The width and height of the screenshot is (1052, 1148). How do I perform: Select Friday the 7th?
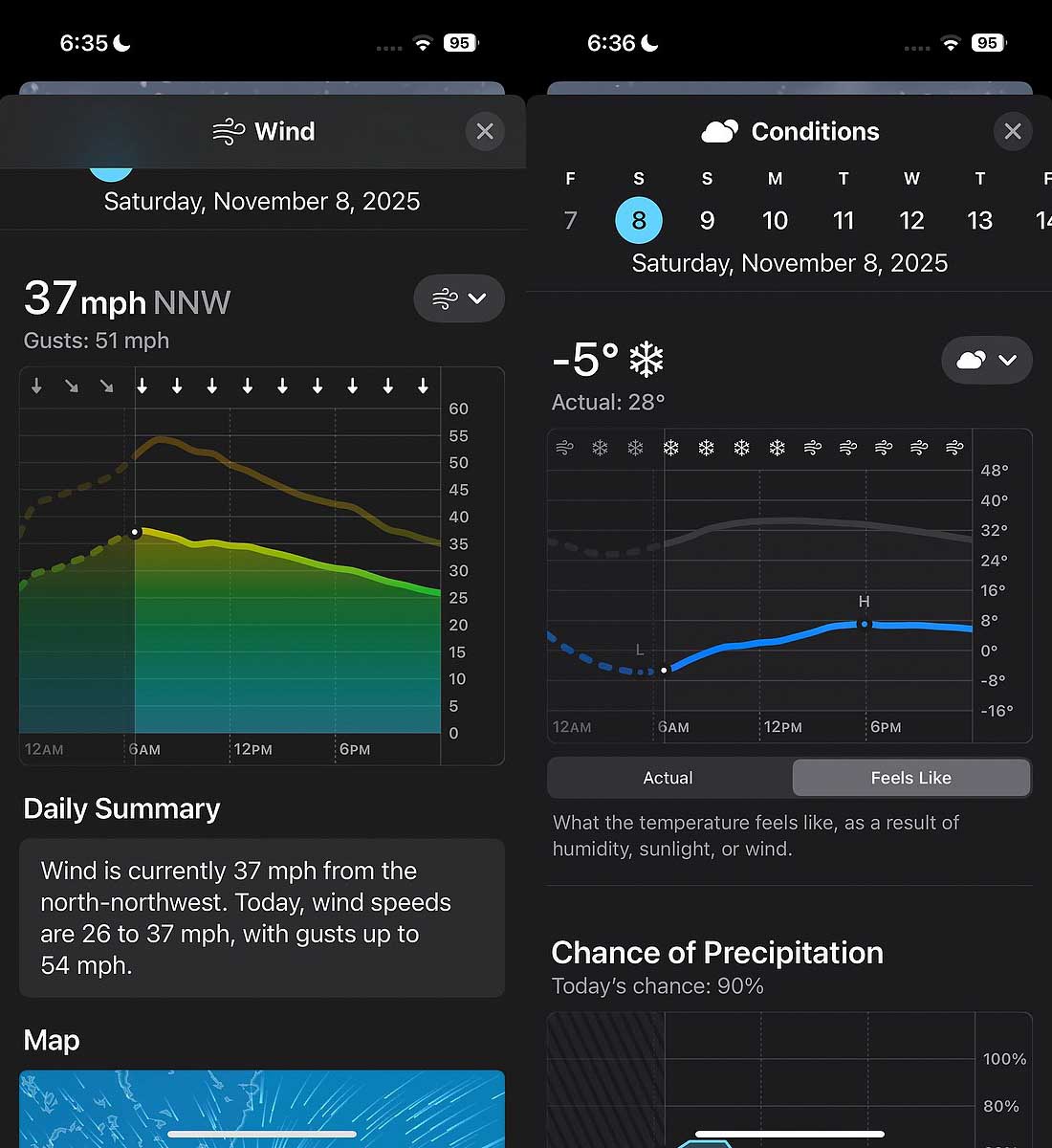(571, 220)
